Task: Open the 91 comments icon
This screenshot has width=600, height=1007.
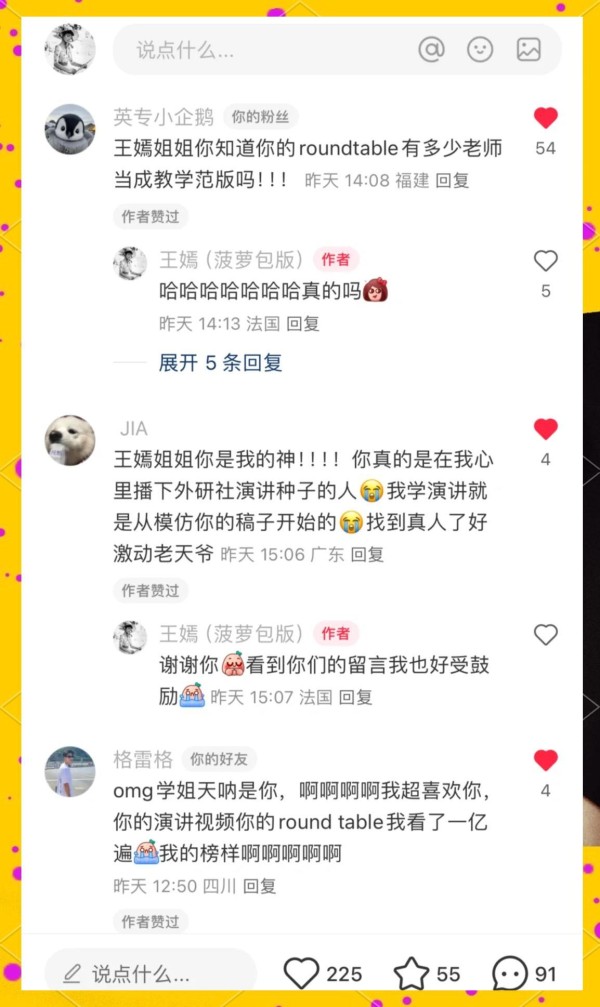Action: click(x=509, y=974)
